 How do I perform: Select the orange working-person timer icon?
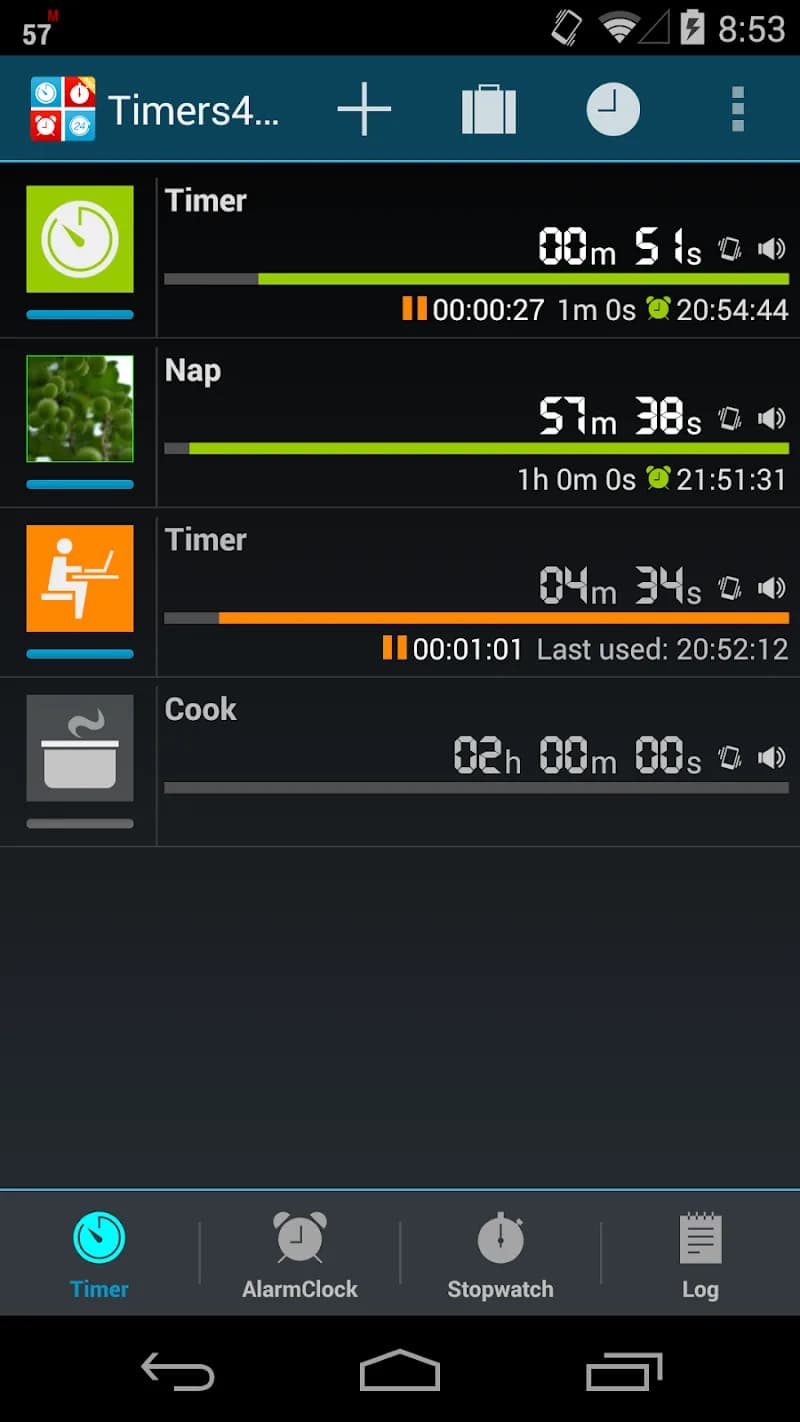click(79, 580)
